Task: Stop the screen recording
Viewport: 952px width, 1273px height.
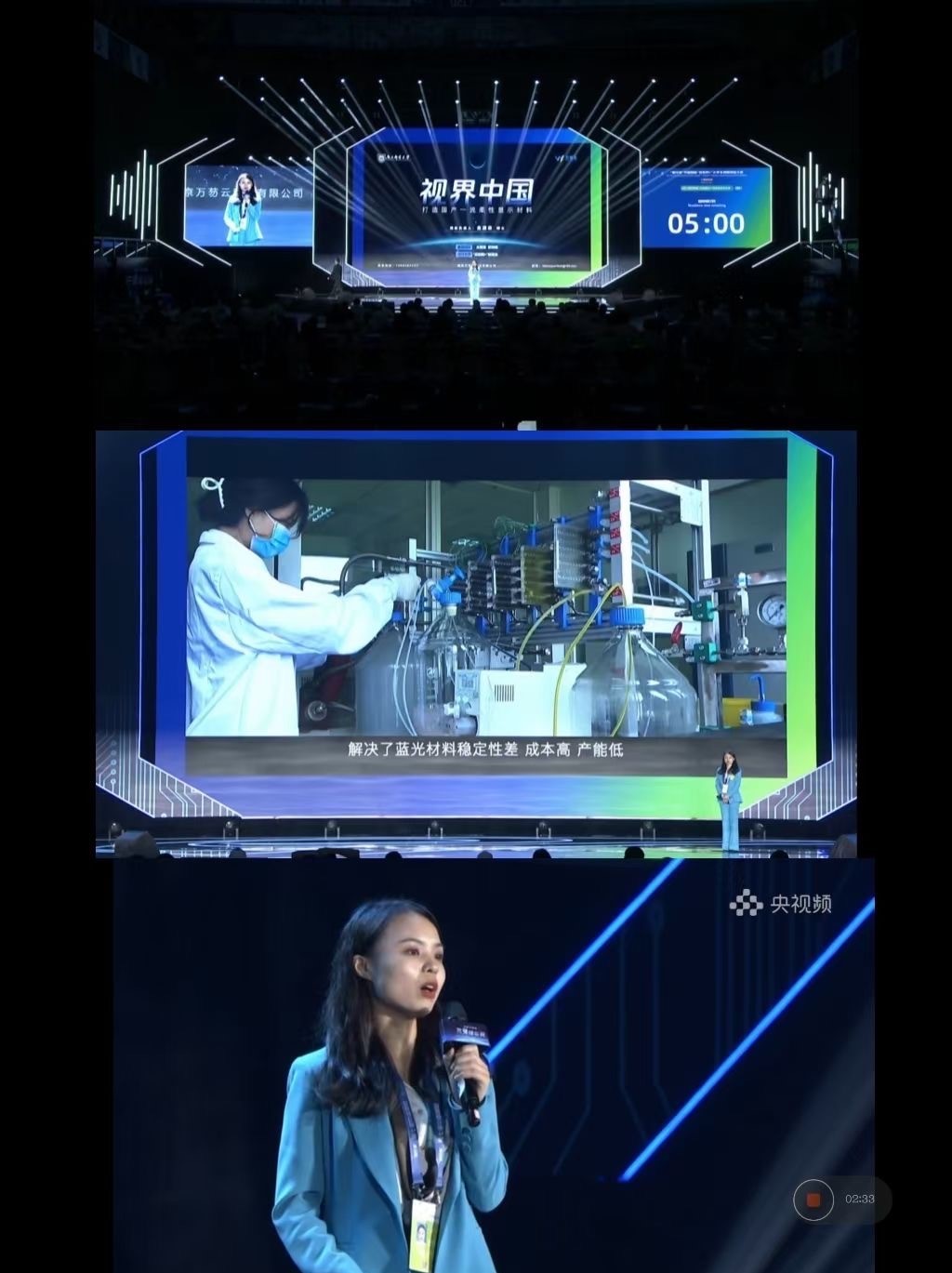Action: tap(813, 1200)
